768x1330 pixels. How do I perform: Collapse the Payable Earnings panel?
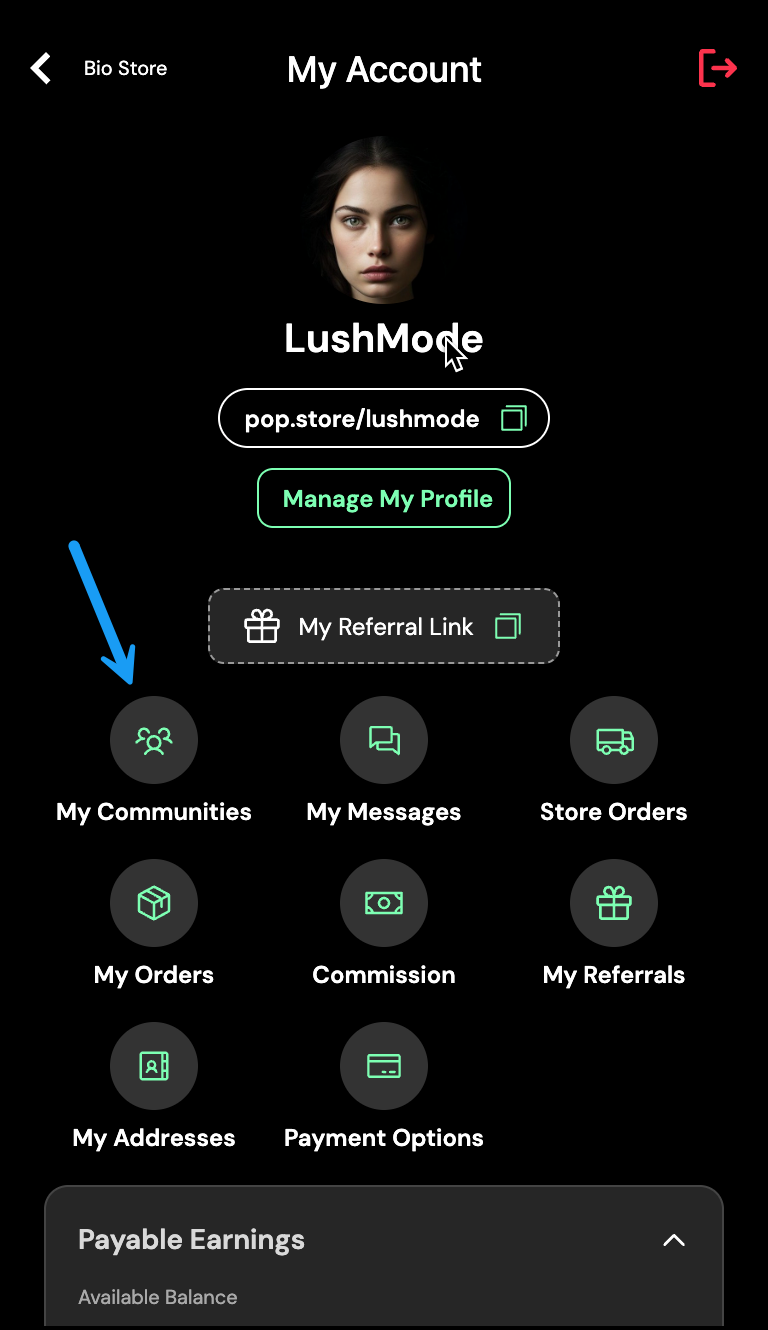(674, 1240)
